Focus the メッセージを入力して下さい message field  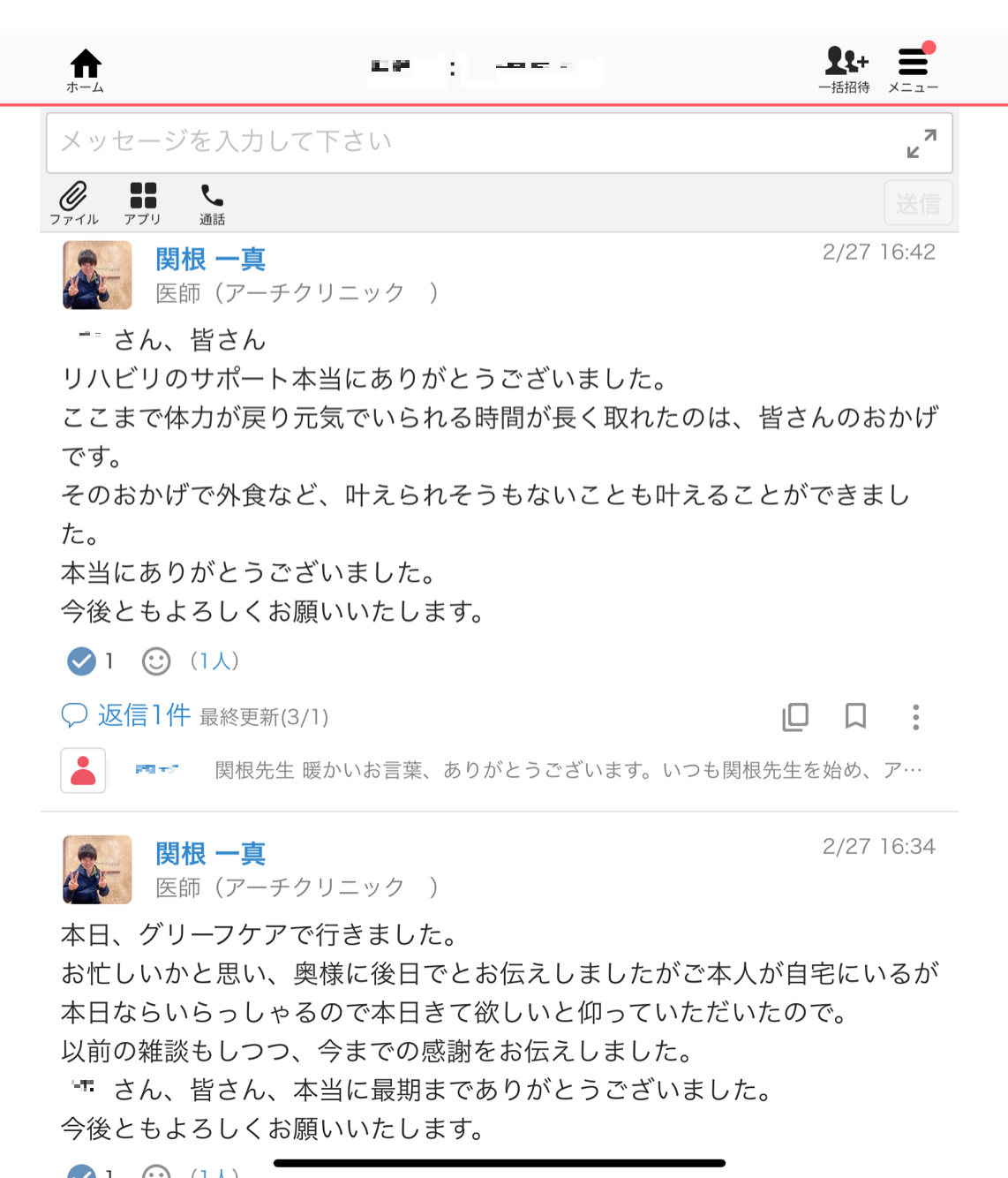coord(468,142)
